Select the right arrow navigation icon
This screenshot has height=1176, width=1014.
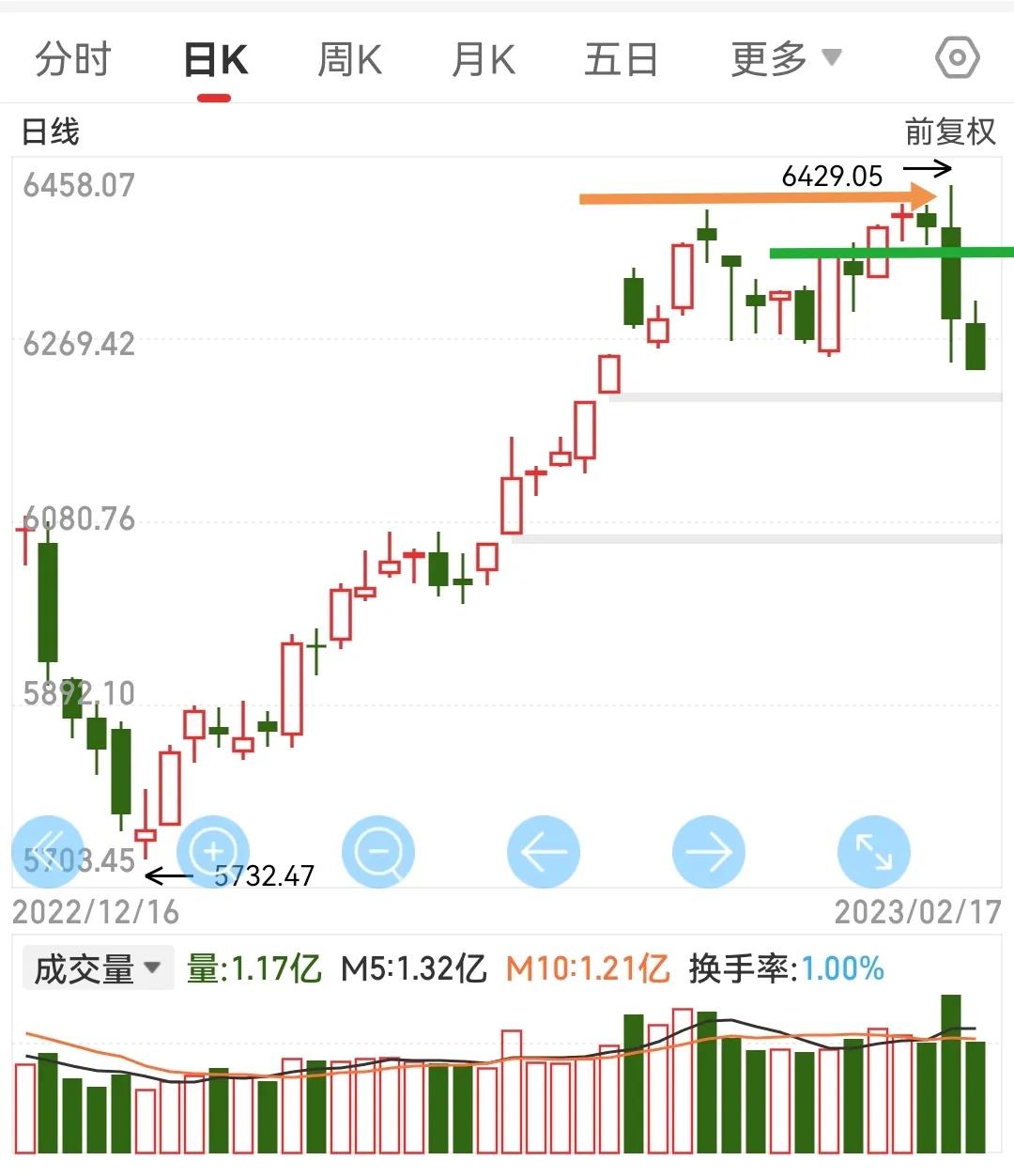709,851
